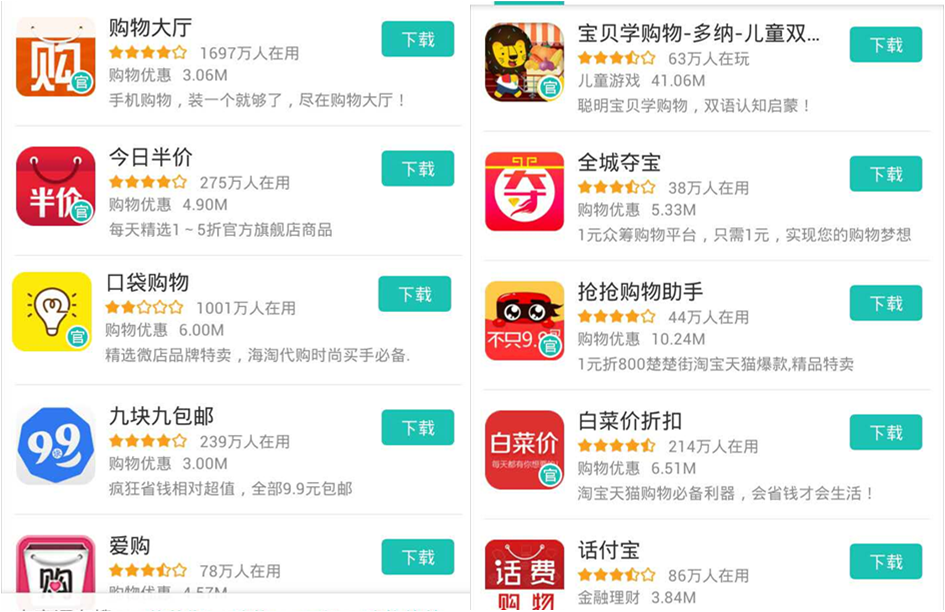Screen dimensions: 945x612
Task: Download the 九块九包邮 app
Action: pyautogui.click(x=417, y=428)
